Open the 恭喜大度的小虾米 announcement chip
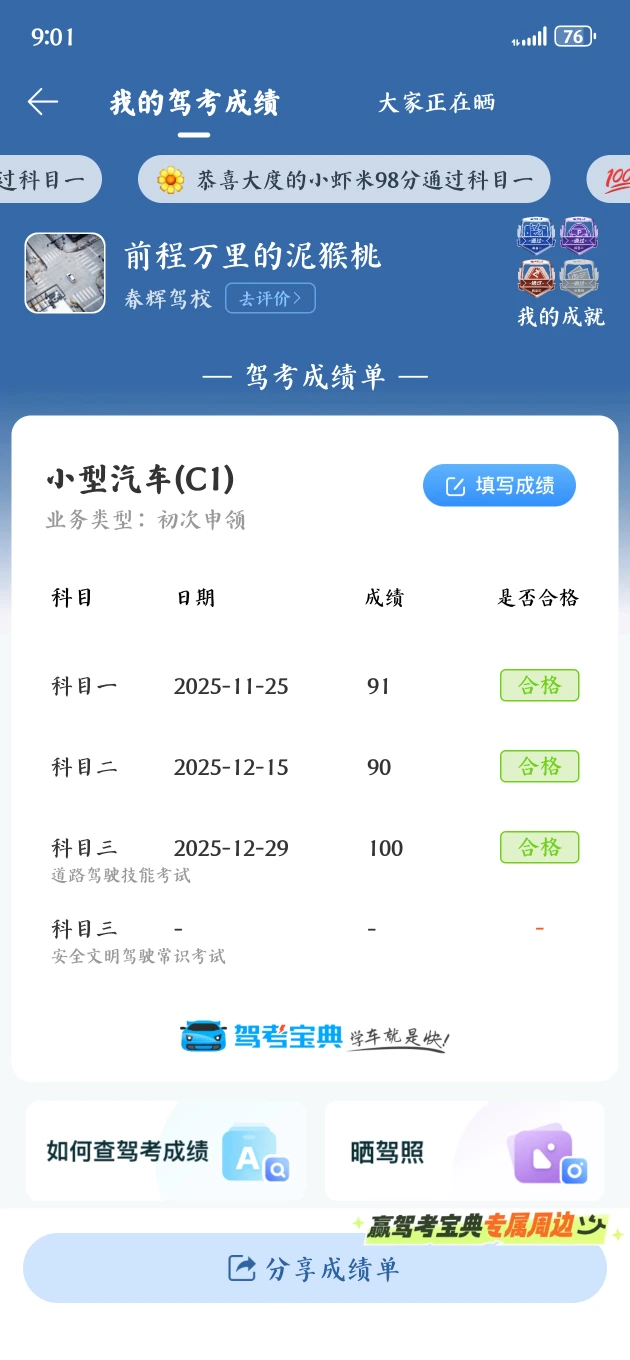The width and height of the screenshot is (630, 1360). 344,180
